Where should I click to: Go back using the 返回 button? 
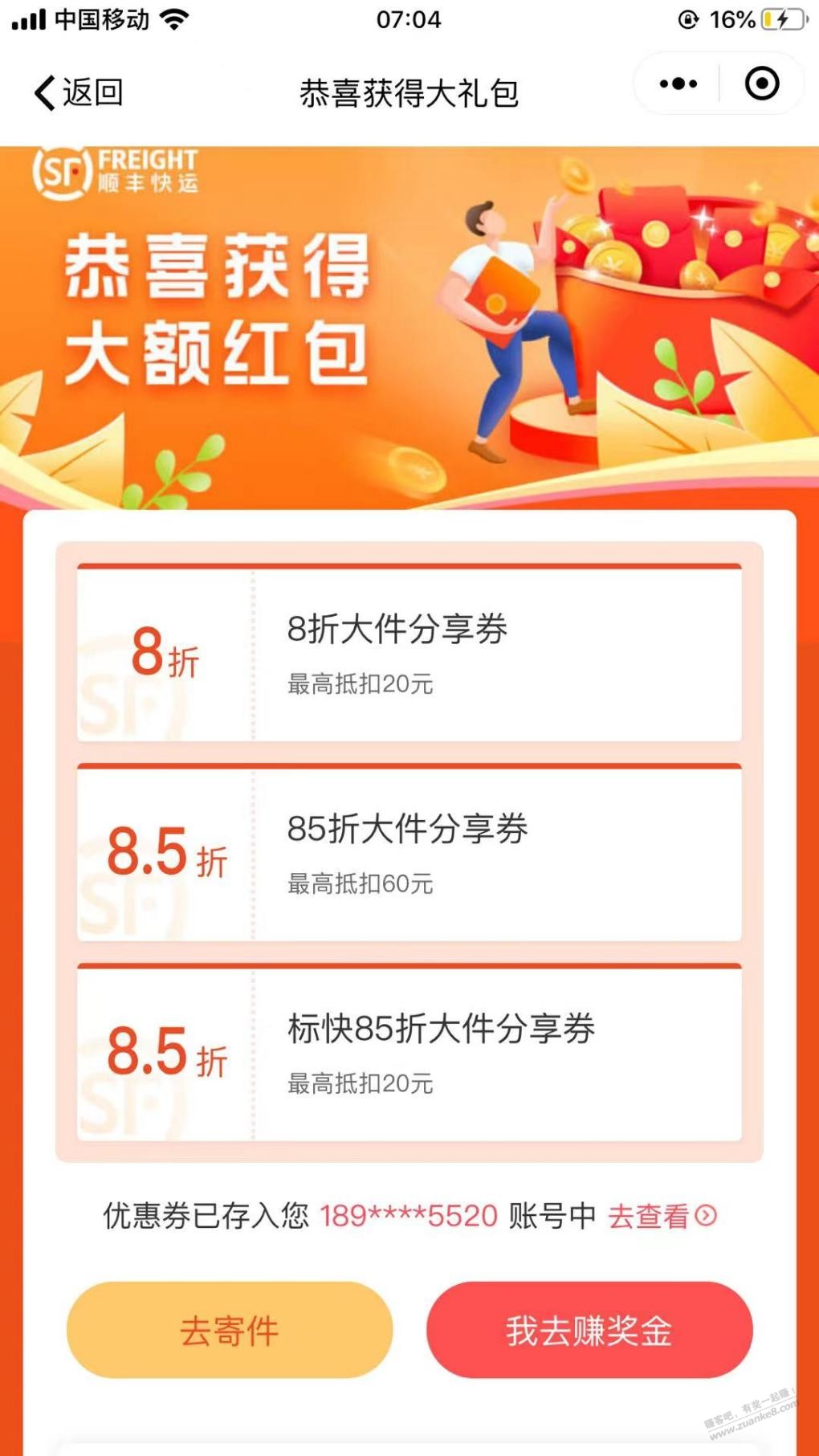pos(79,92)
